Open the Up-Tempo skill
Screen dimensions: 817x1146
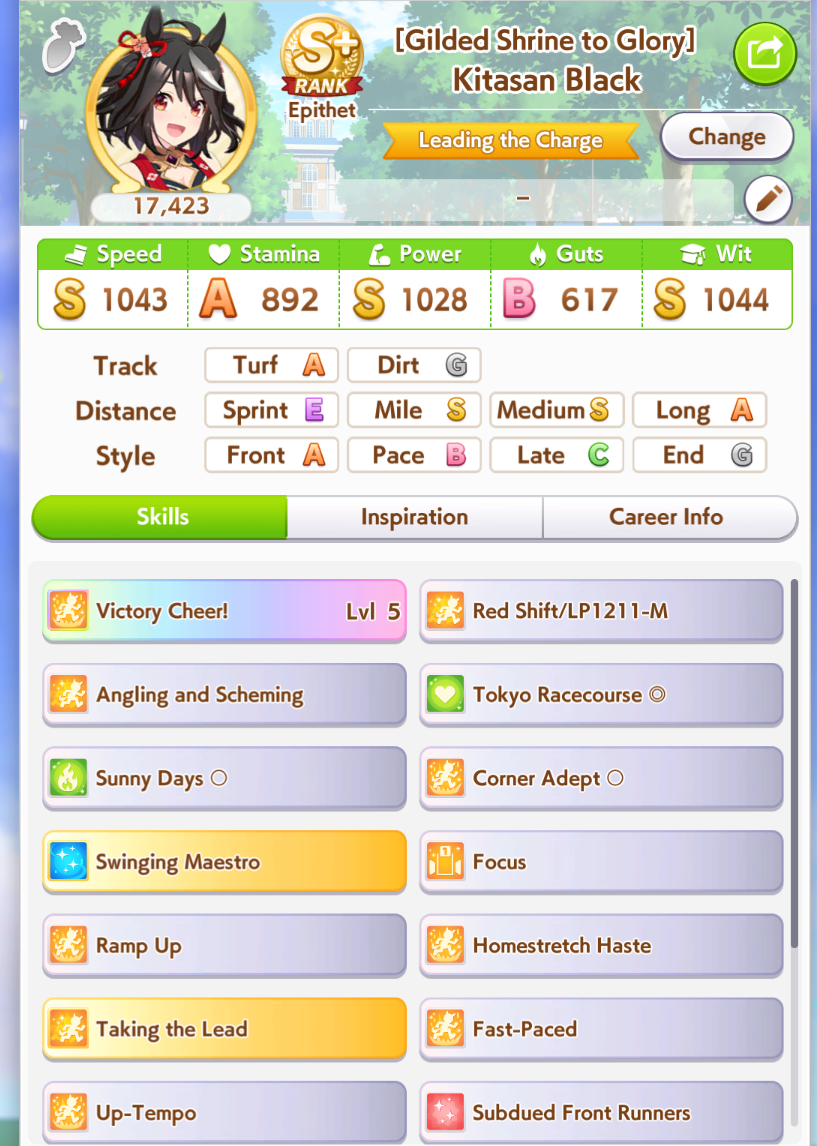pos(224,1112)
